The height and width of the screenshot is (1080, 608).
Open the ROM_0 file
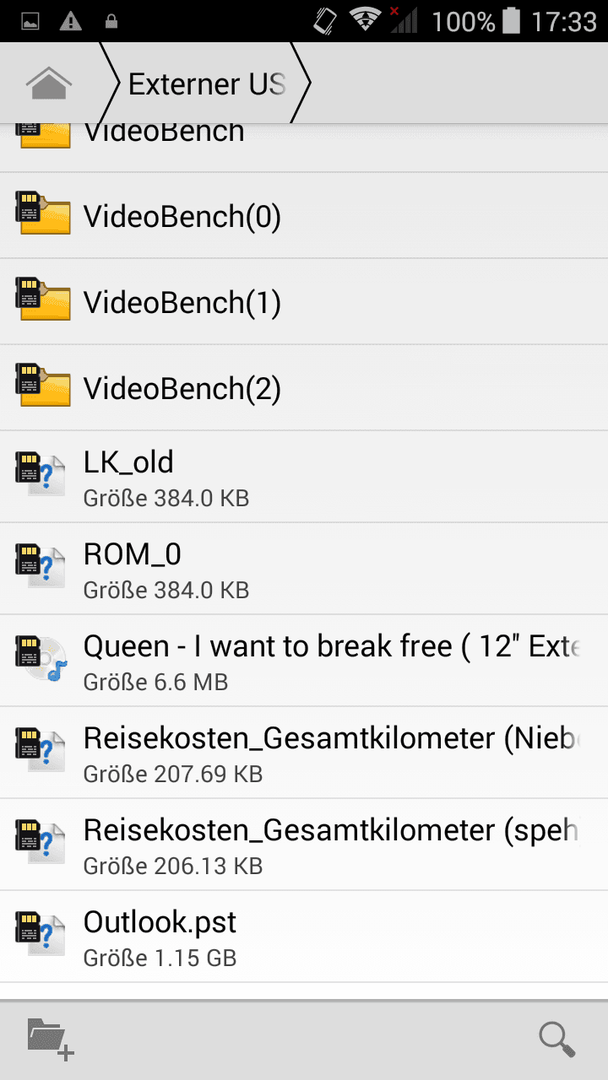coord(304,568)
